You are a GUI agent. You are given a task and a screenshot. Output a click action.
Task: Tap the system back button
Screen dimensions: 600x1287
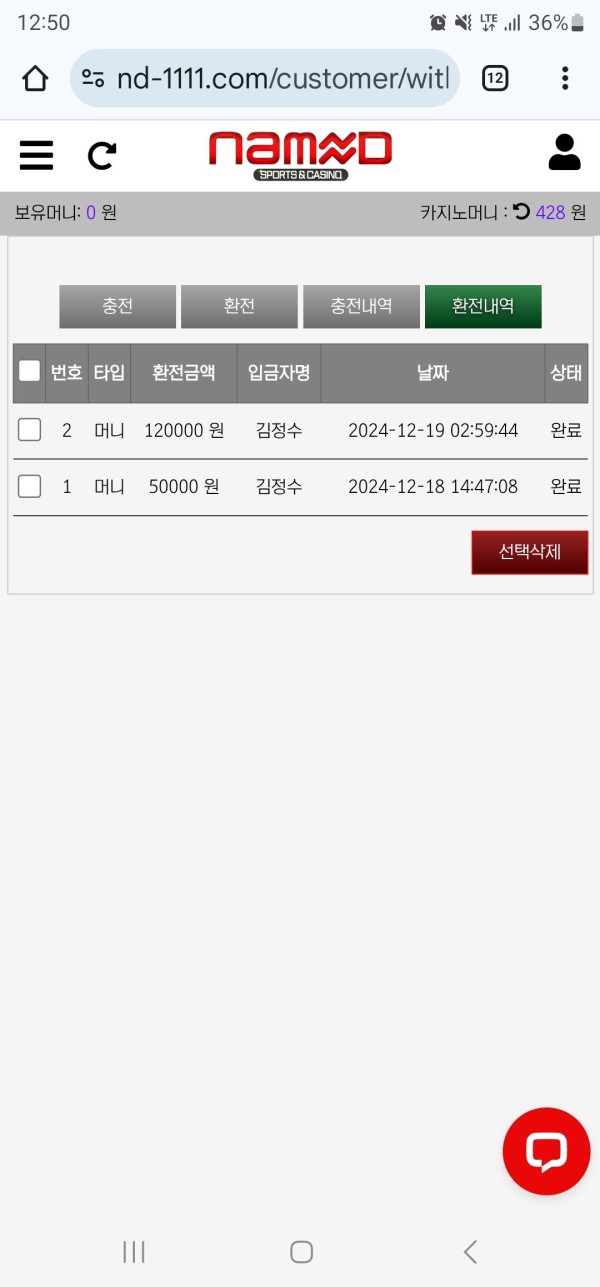pyautogui.click(x=470, y=1251)
